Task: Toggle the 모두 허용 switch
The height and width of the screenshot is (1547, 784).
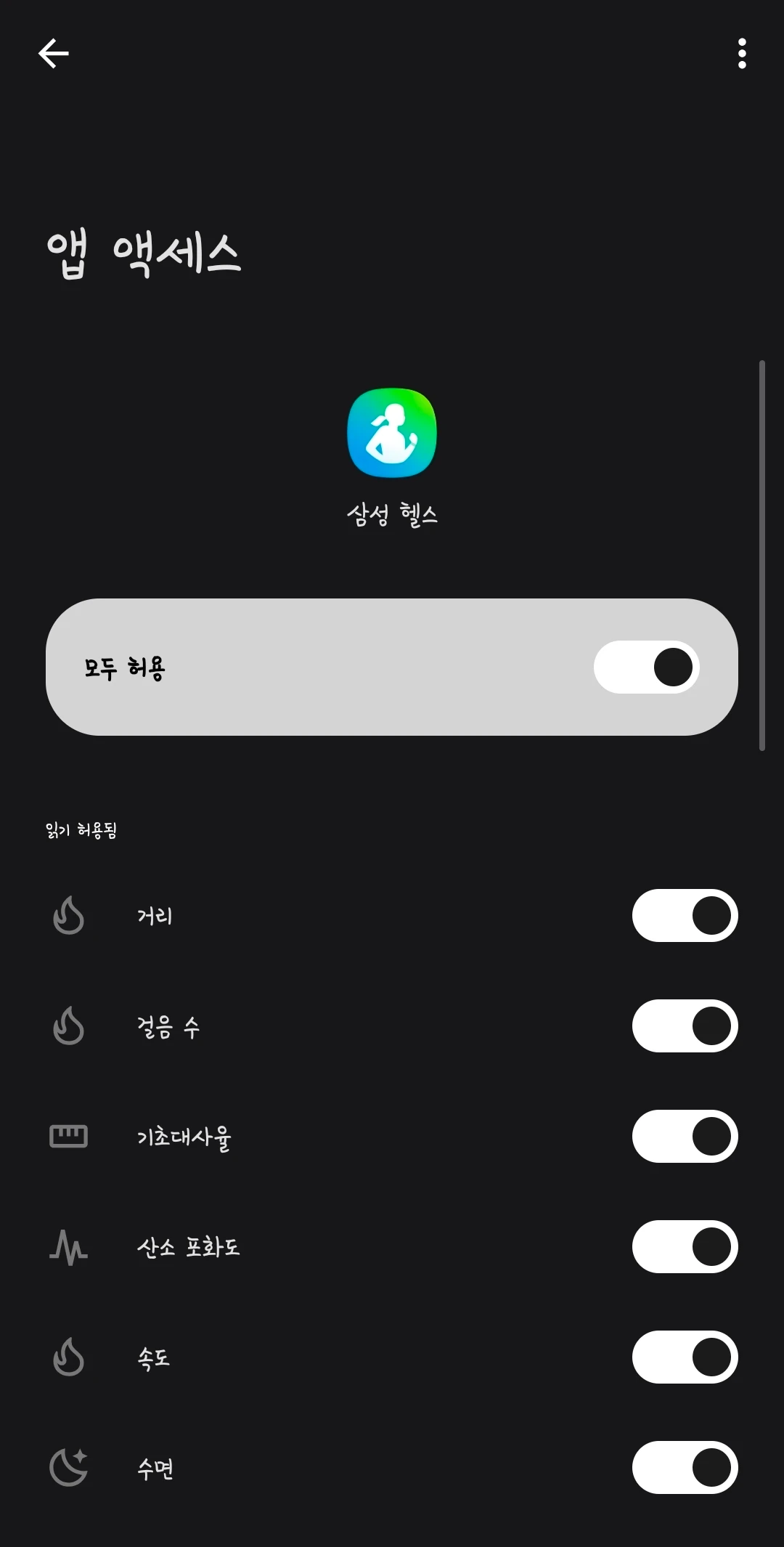Action: pos(646,667)
